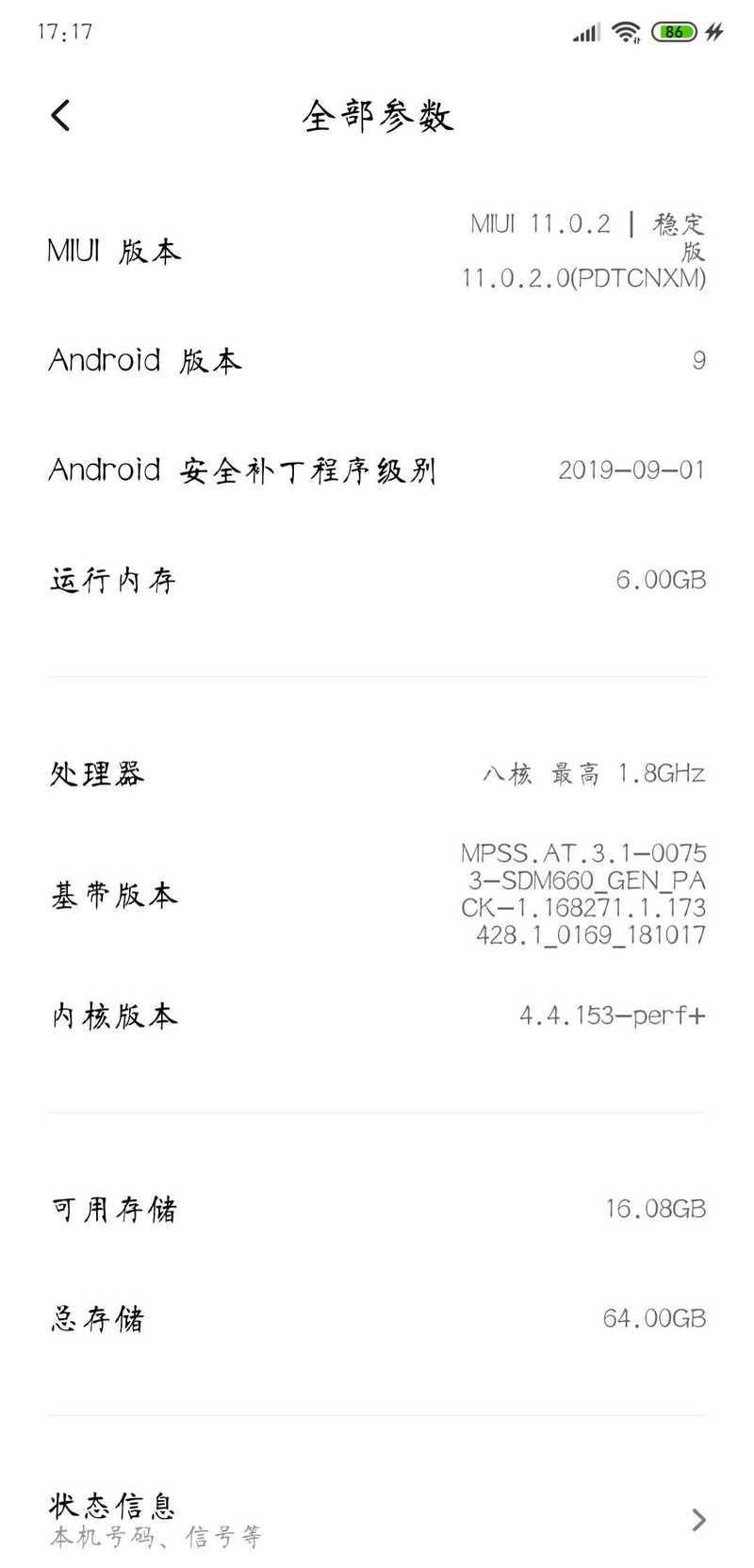Go back using the top-left arrow
This screenshot has width=754, height=1568.
coord(60,116)
